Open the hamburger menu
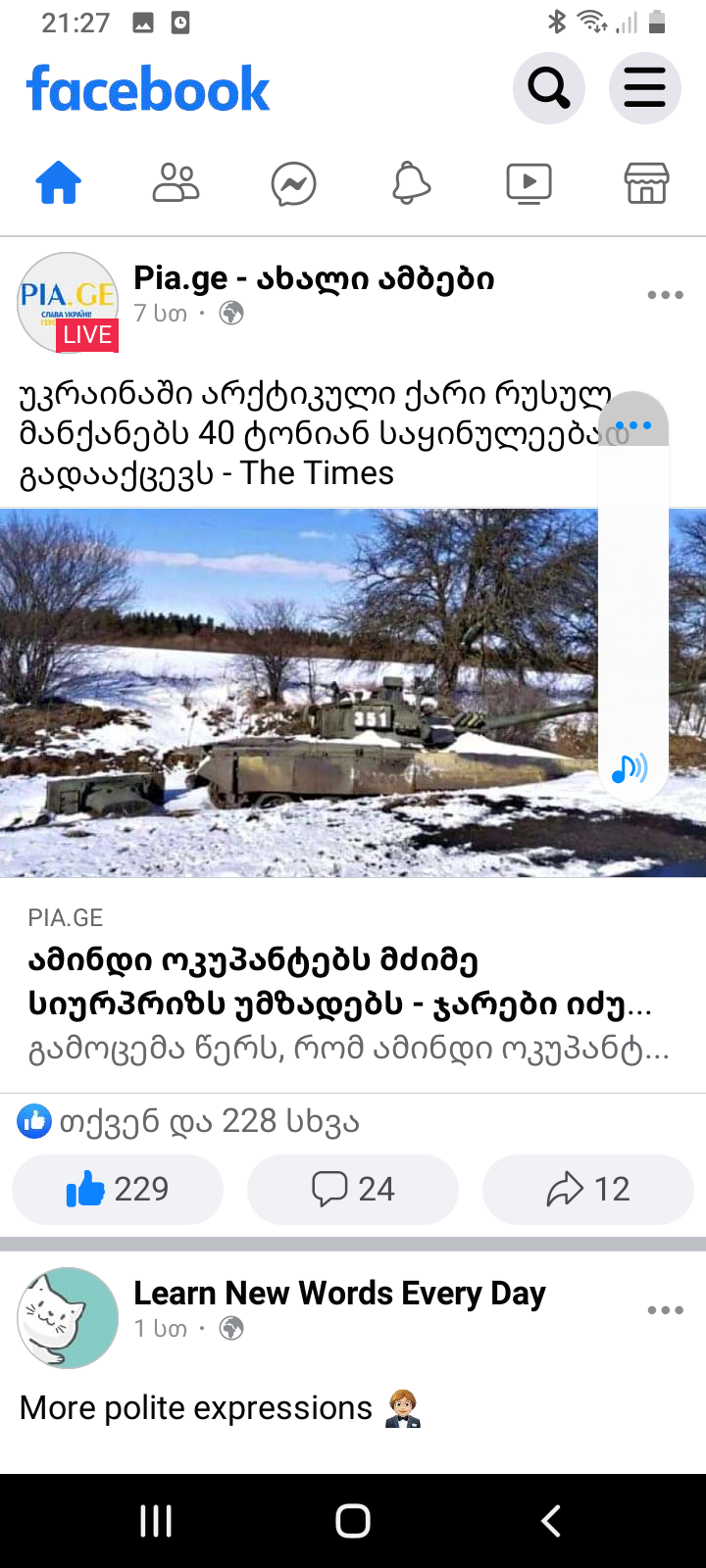 [644, 87]
